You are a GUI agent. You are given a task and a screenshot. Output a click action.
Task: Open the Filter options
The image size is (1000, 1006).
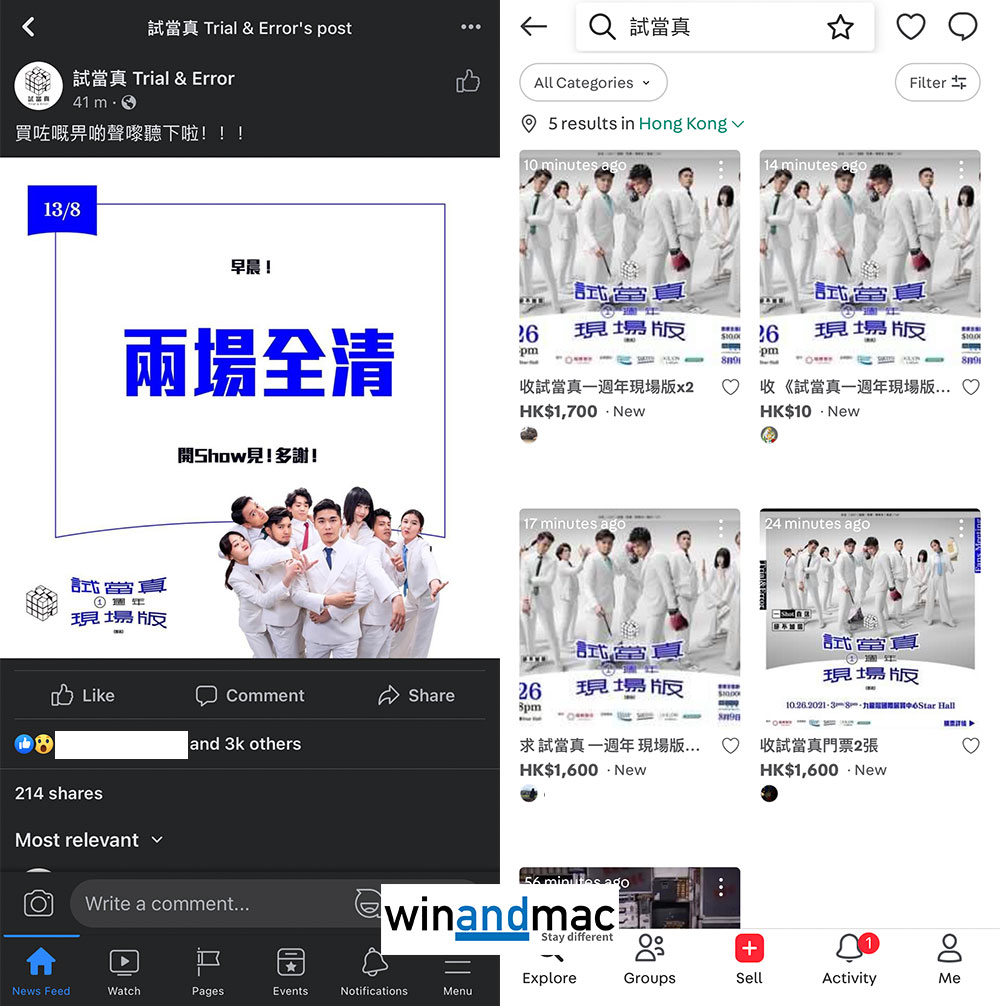(937, 83)
